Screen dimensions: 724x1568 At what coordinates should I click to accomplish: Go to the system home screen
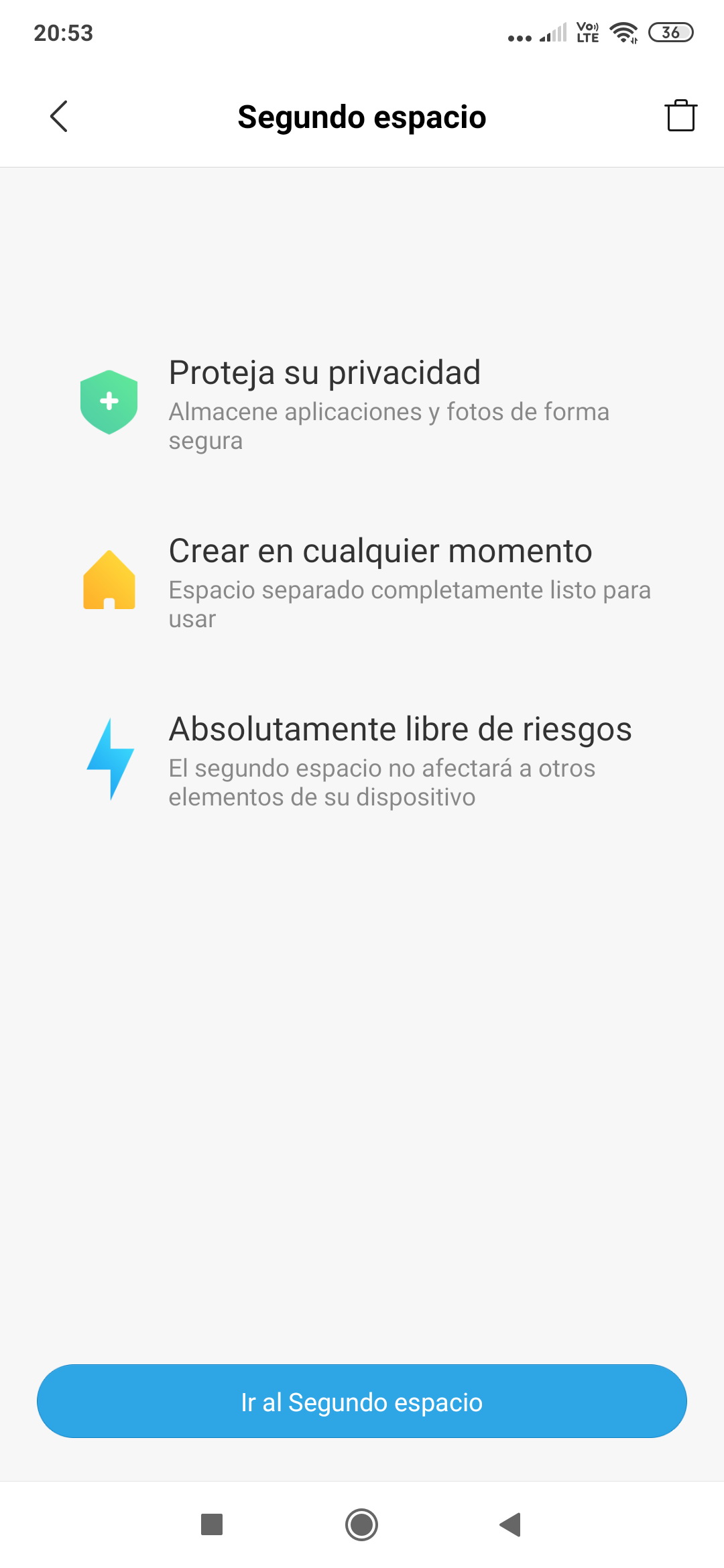pos(361,1524)
